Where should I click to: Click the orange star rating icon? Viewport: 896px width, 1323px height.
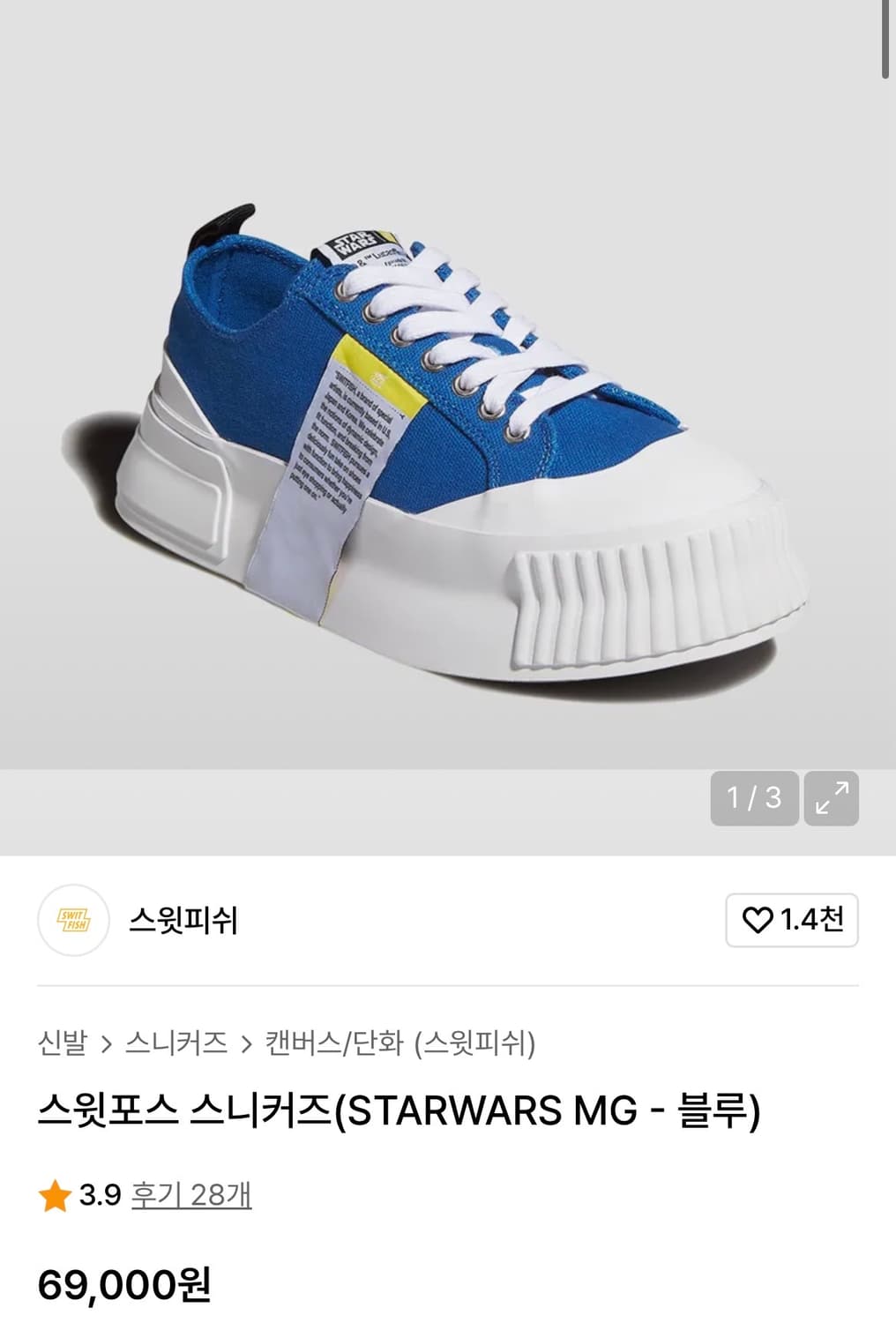point(54,1196)
